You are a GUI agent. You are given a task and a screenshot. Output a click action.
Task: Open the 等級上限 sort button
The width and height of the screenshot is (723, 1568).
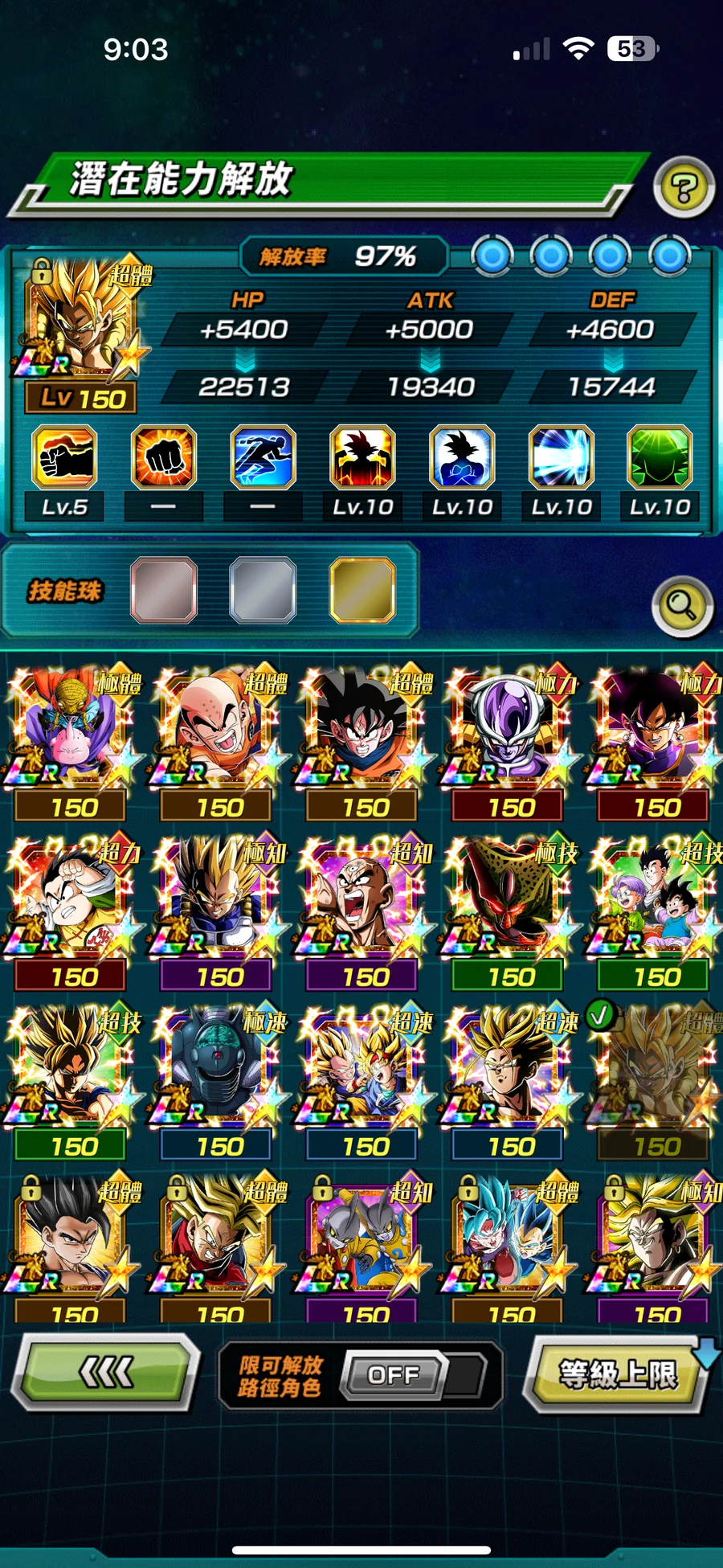617,1374
